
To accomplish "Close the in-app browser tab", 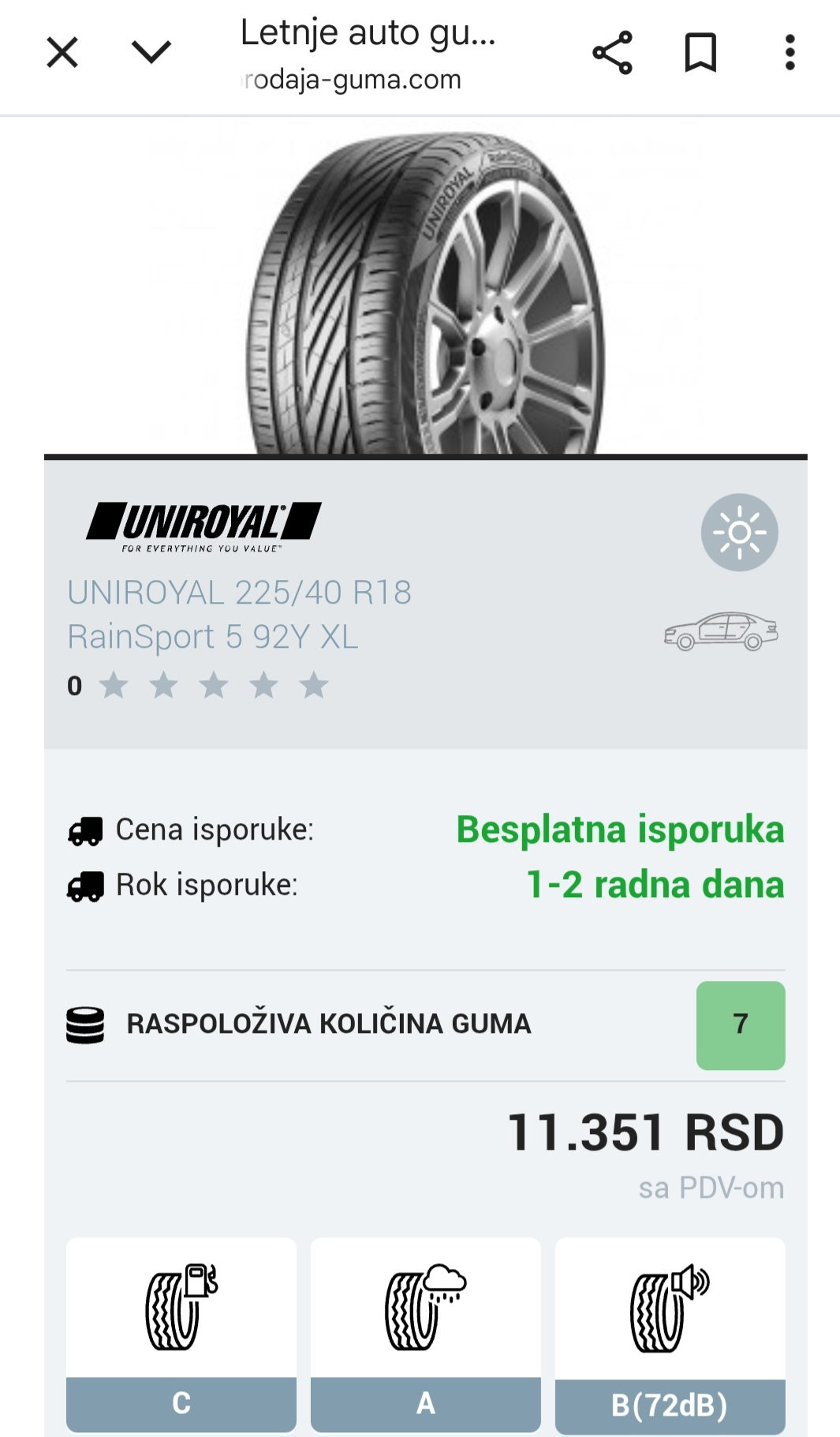I will pyautogui.click(x=62, y=53).
